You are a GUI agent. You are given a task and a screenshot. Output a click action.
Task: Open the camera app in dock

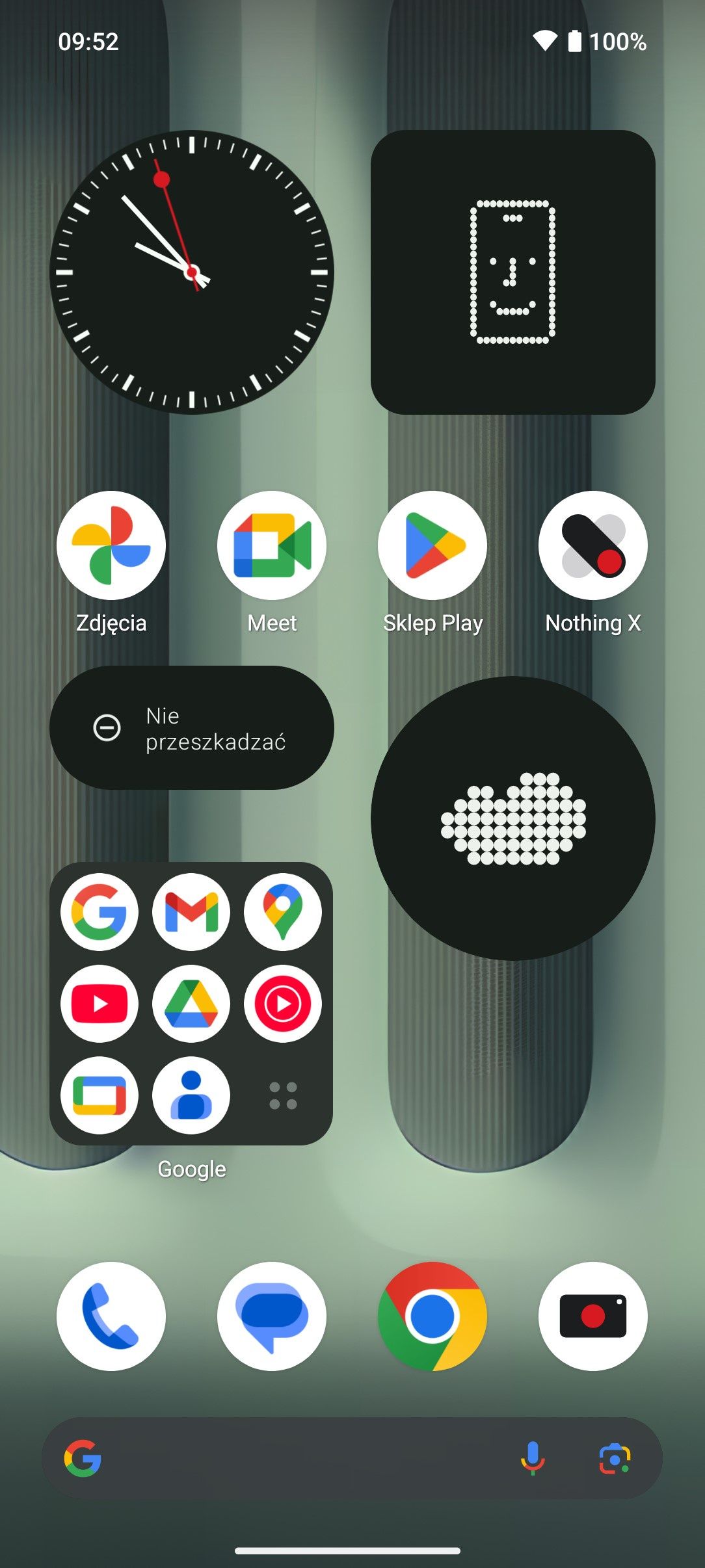(593, 1316)
